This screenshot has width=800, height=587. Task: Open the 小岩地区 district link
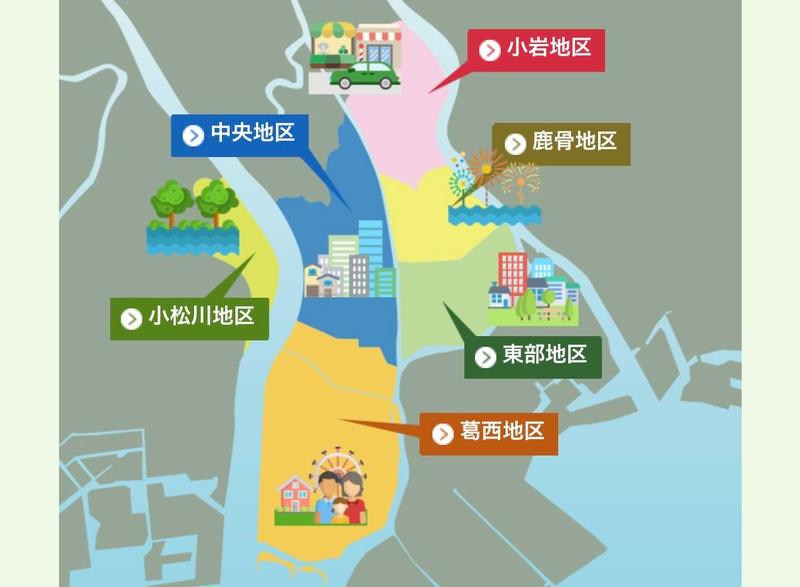point(537,49)
